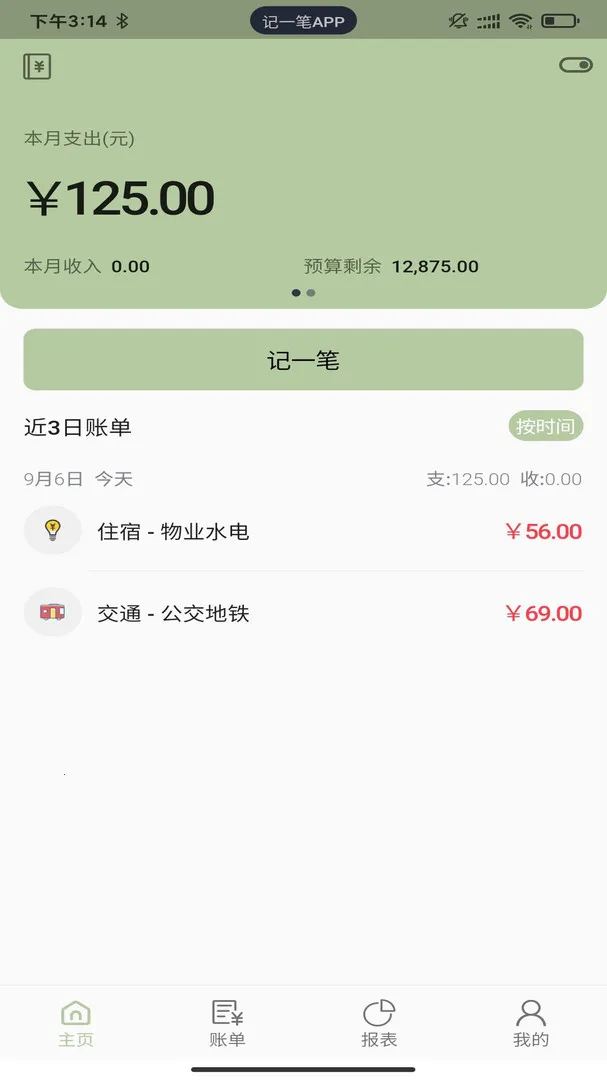
Task: Select the 主页 tab
Action: tap(76, 1023)
